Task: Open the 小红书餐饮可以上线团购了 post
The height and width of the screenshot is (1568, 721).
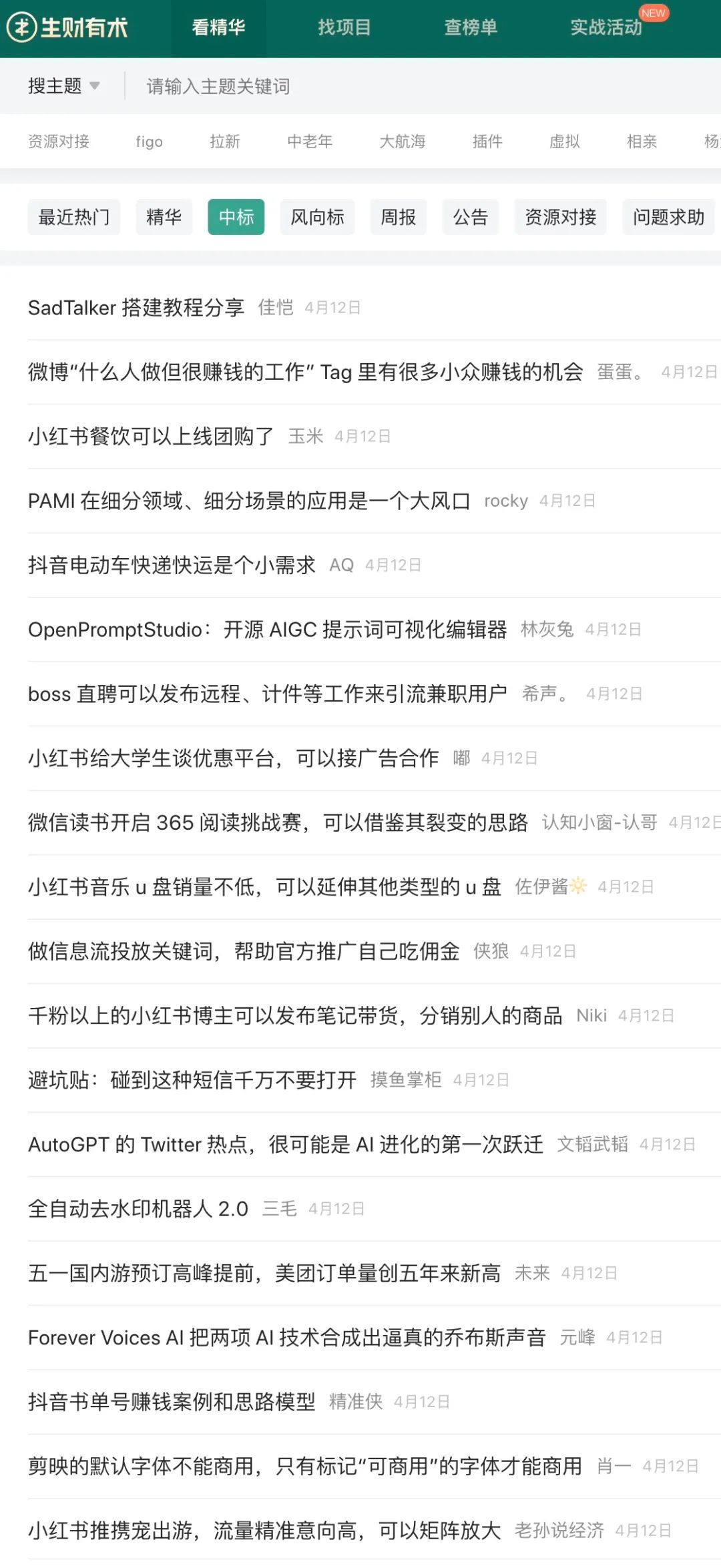Action: (151, 437)
